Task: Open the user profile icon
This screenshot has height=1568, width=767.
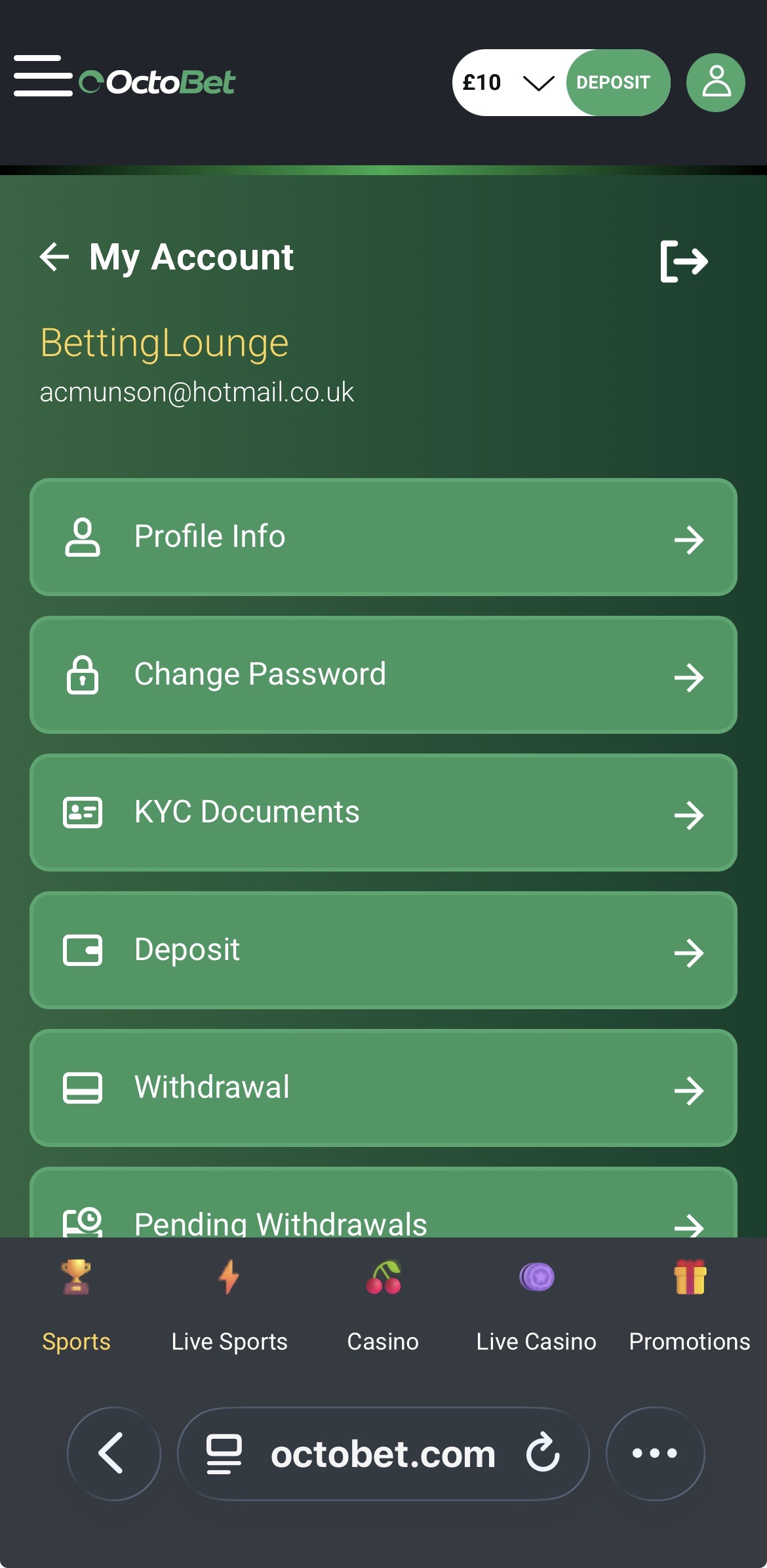Action: pos(715,83)
